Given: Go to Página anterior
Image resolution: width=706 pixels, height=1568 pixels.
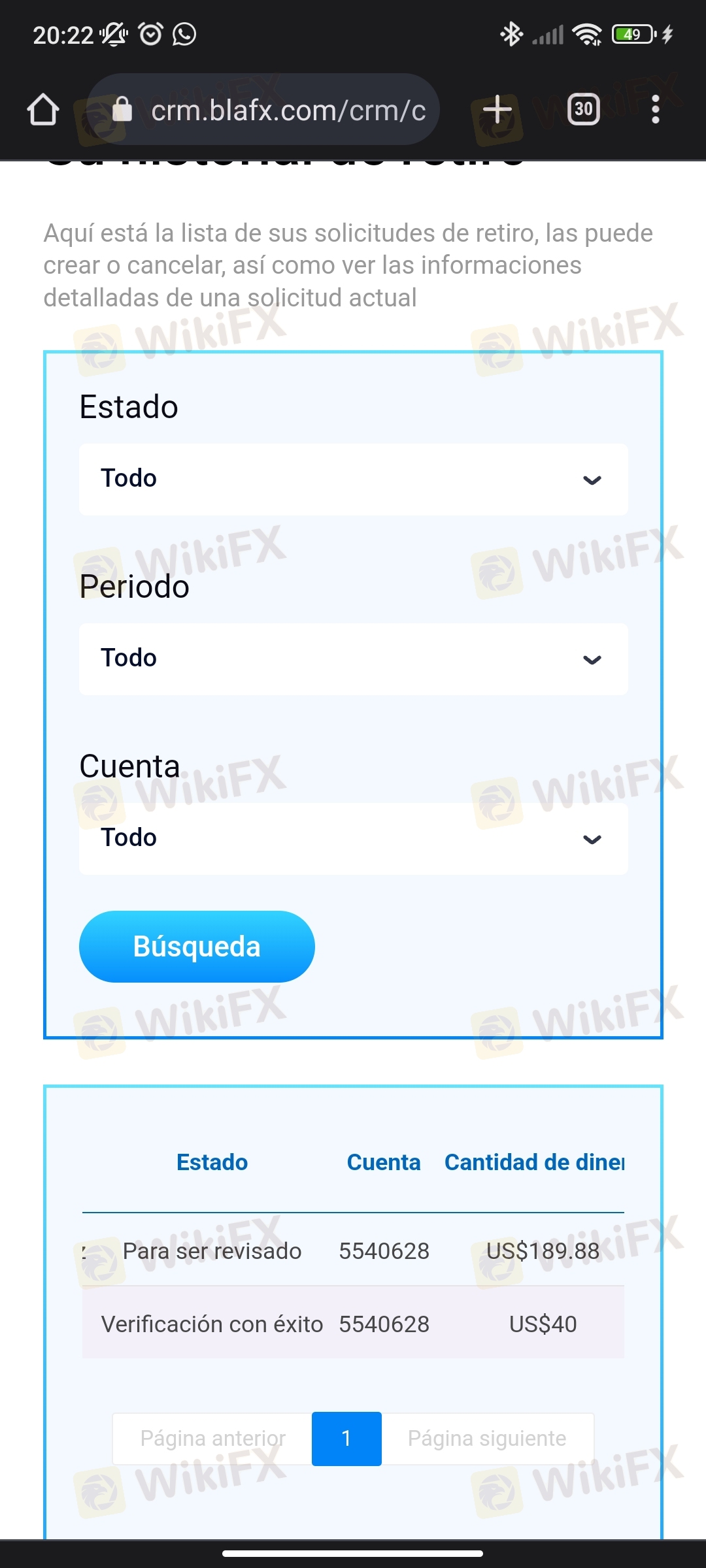Looking at the screenshot, I should [x=212, y=1439].
